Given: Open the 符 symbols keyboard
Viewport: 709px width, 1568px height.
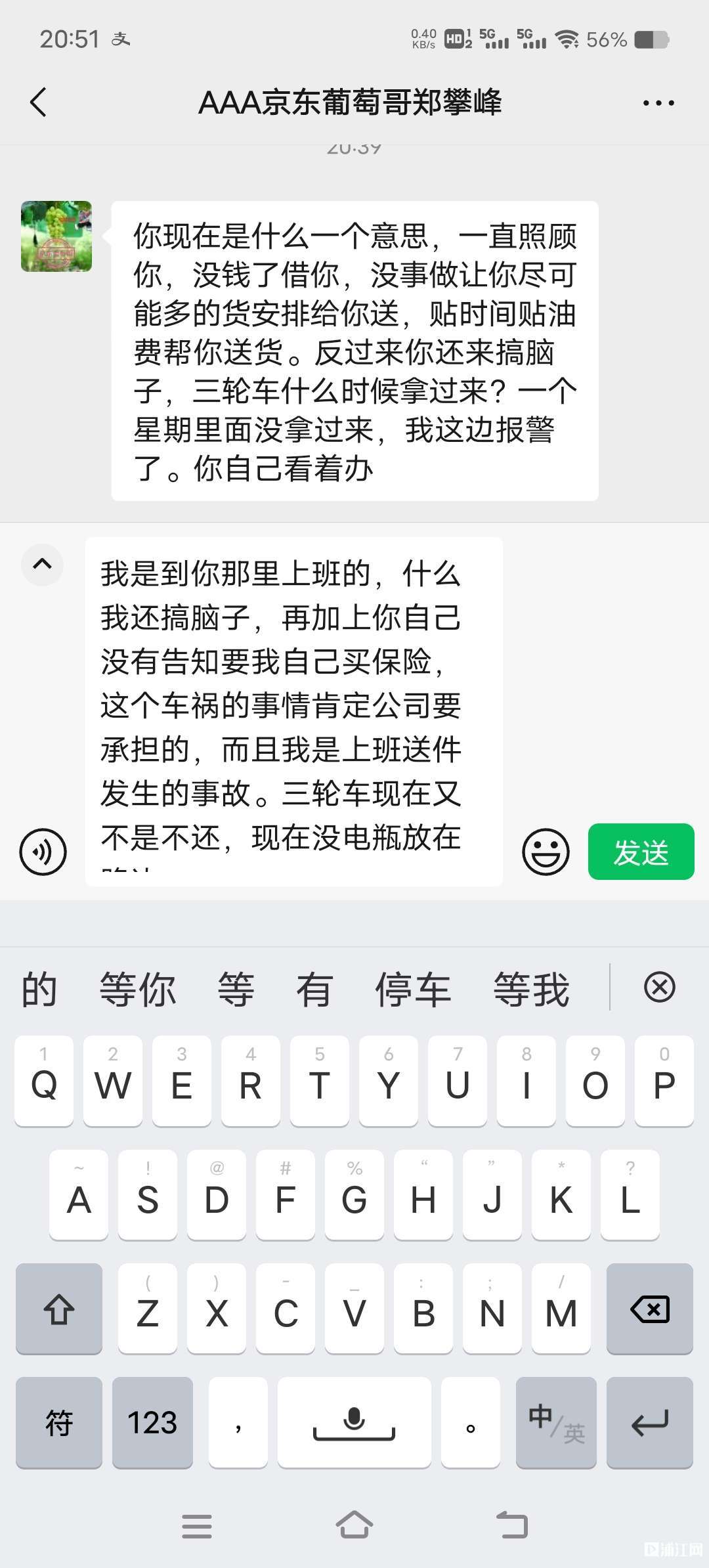Looking at the screenshot, I should click(59, 1423).
